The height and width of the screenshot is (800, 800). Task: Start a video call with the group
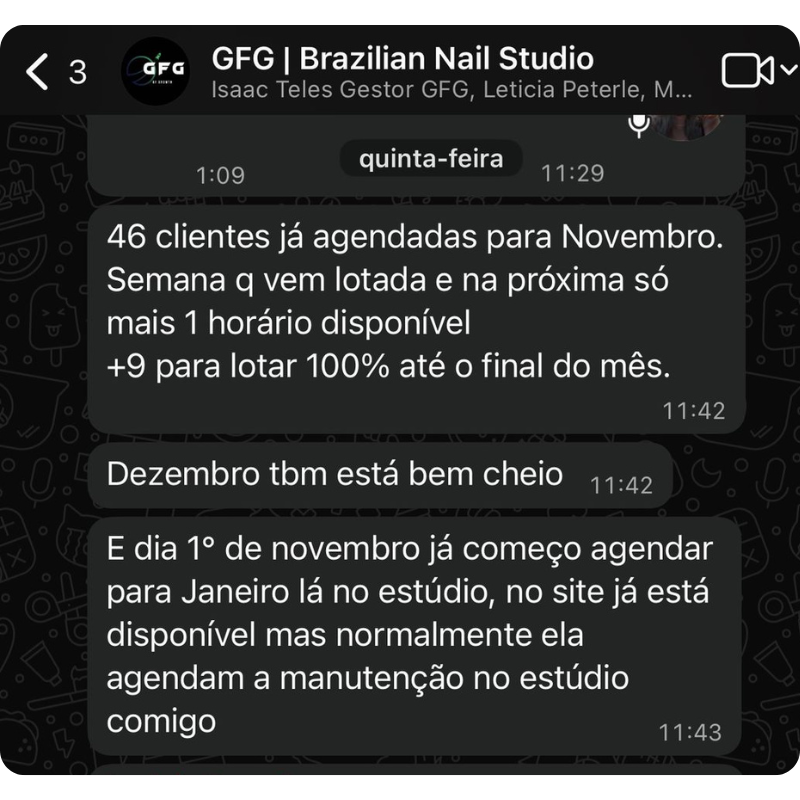point(746,71)
